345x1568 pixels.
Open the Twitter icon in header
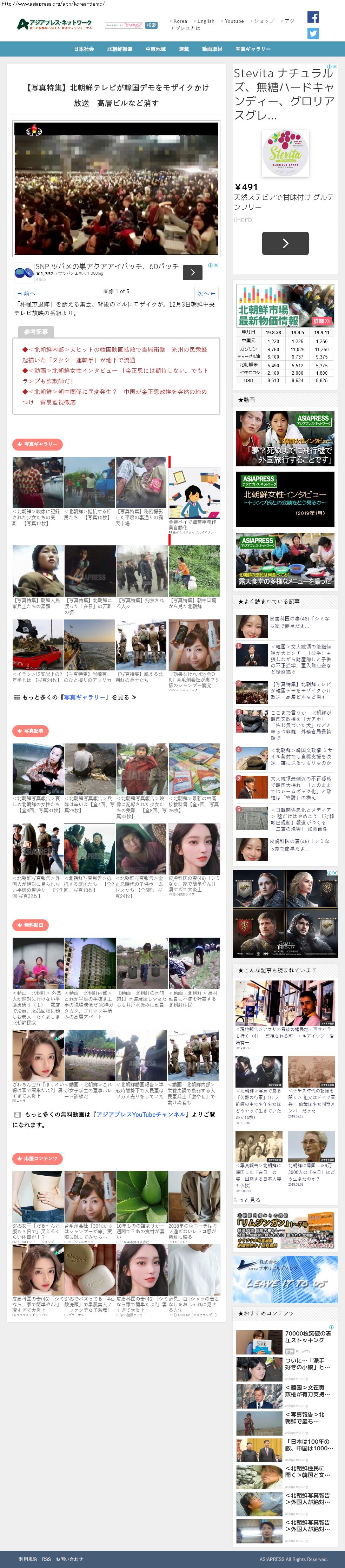click(x=313, y=34)
